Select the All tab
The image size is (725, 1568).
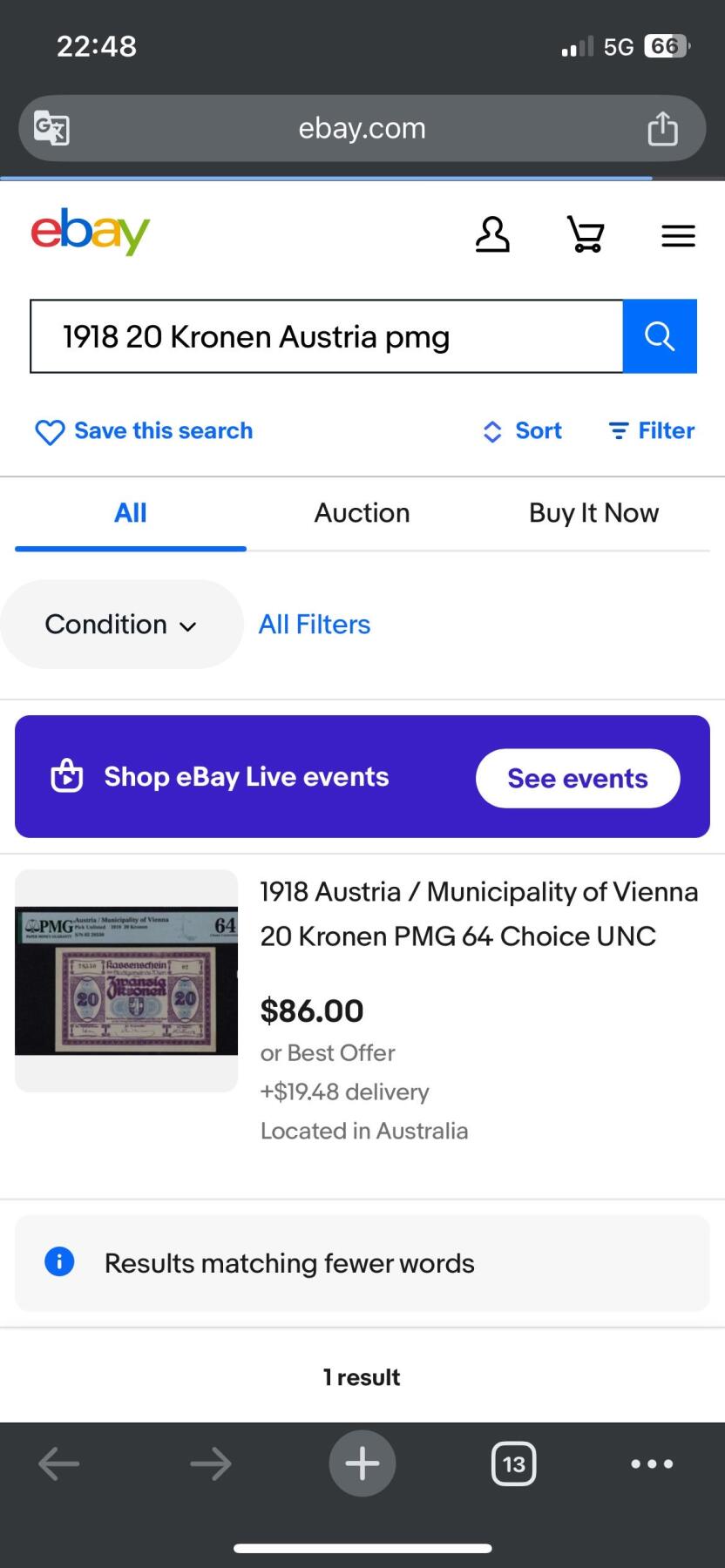131,513
